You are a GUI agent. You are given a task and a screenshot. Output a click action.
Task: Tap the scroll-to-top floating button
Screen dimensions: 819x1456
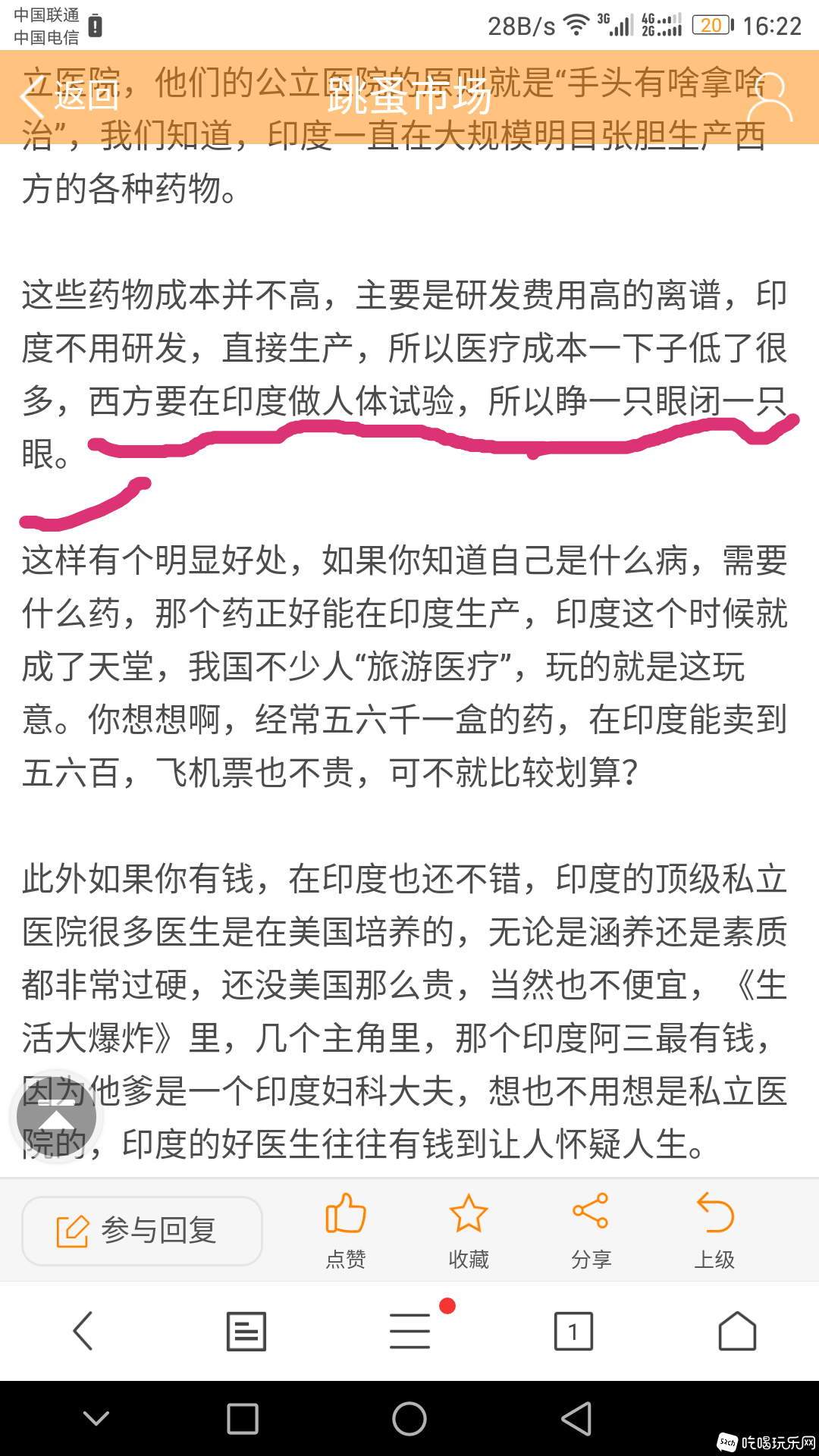tap(56, 1116)
